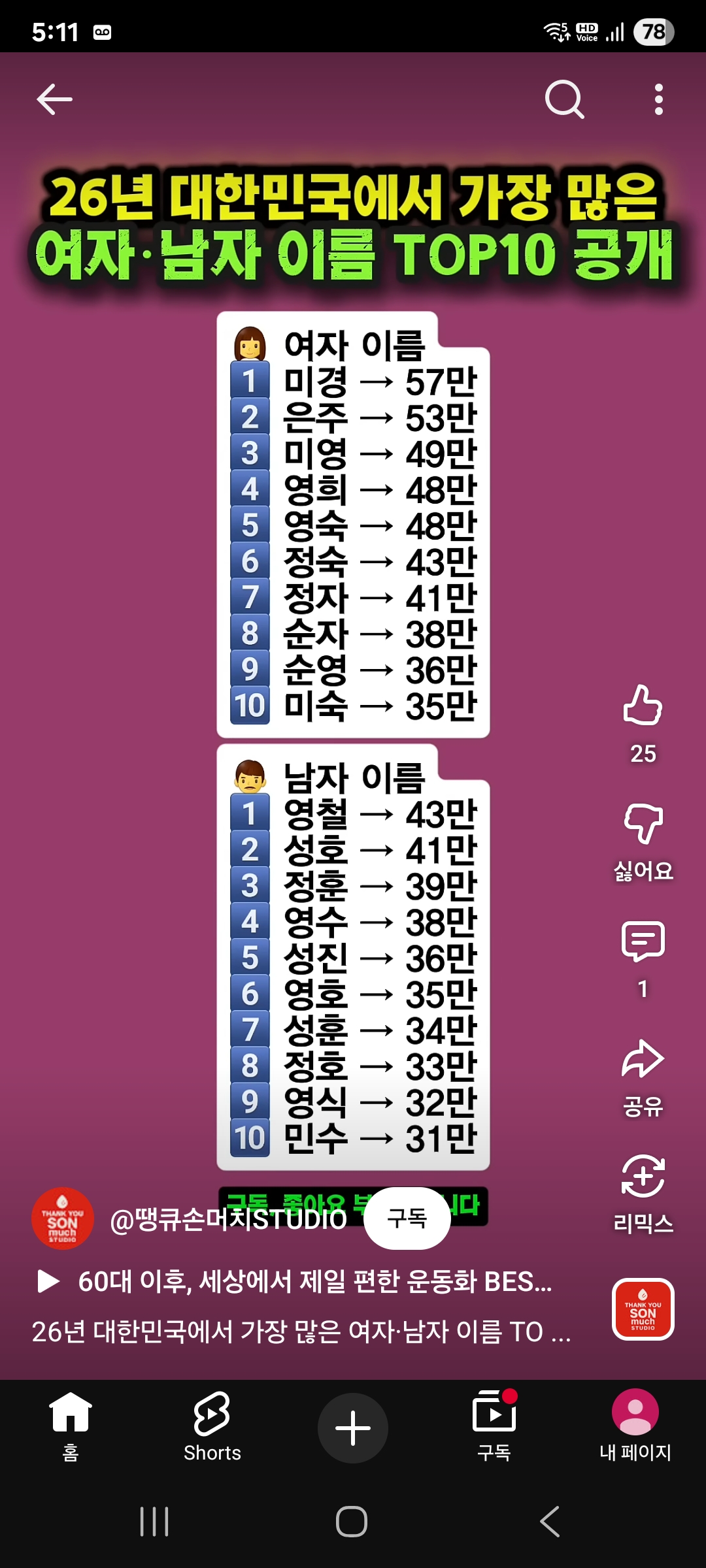The width and height of the screenshot is (706, 1568).
Task: Dislike this Short (싫어요)
Action: coord(643,825)
